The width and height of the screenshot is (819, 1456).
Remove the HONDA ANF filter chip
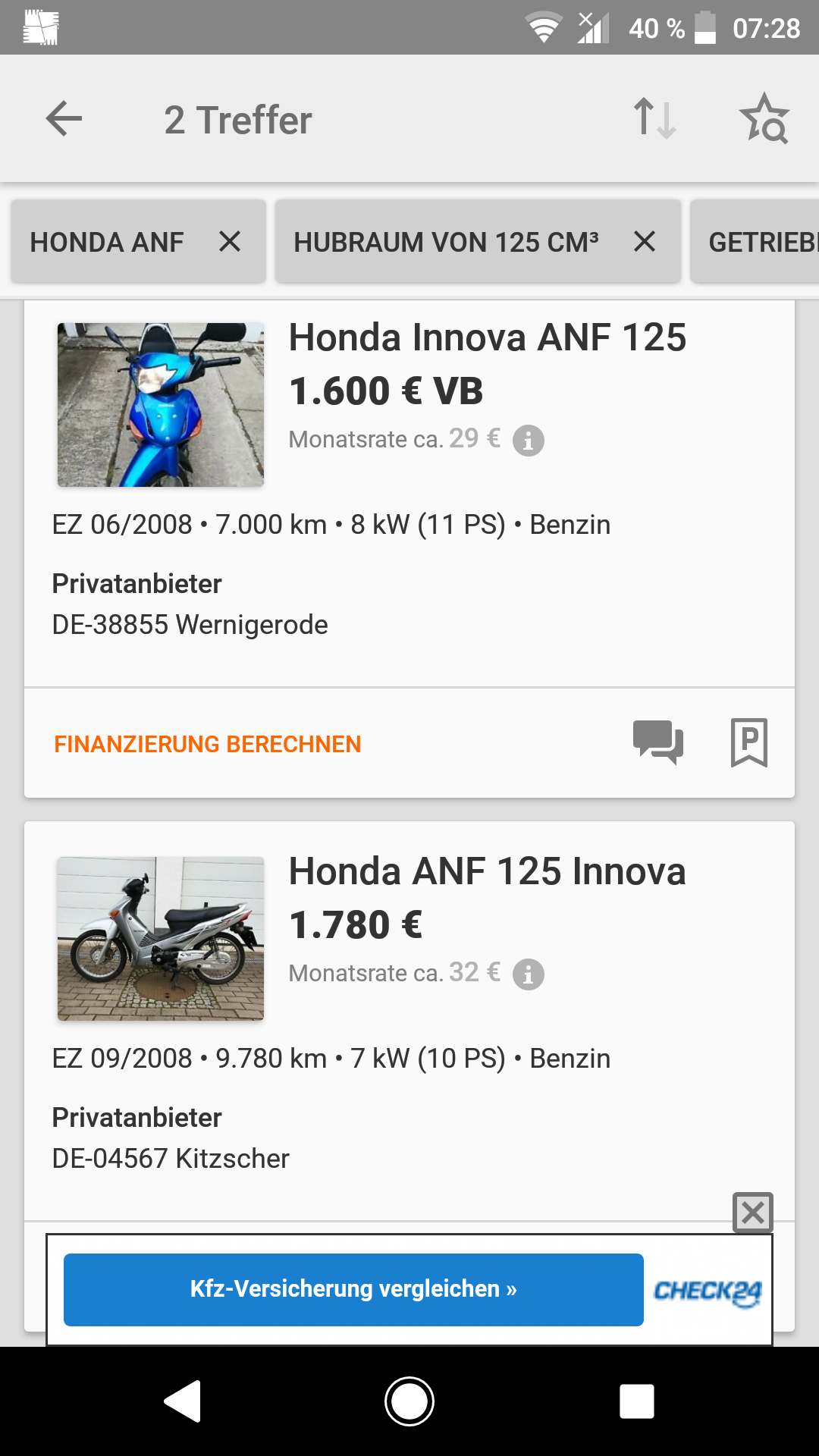coord(230,242)
